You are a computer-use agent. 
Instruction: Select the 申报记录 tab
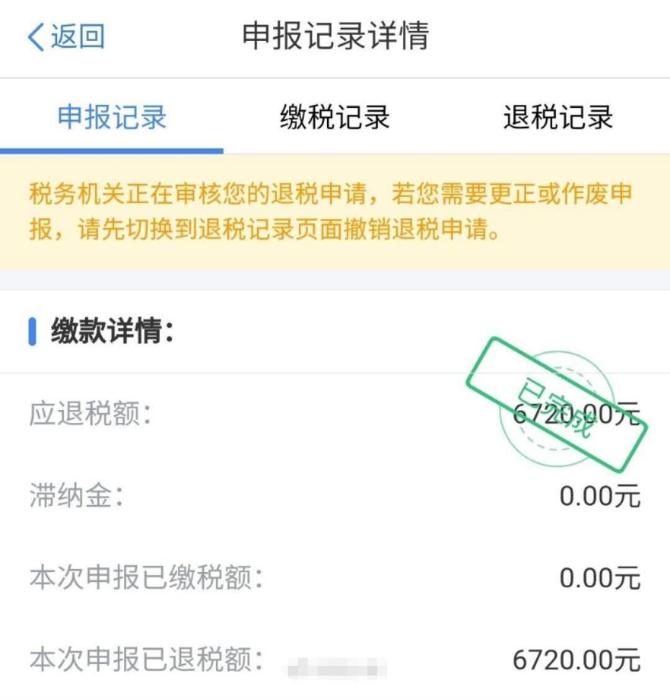(x=112, y=117)
